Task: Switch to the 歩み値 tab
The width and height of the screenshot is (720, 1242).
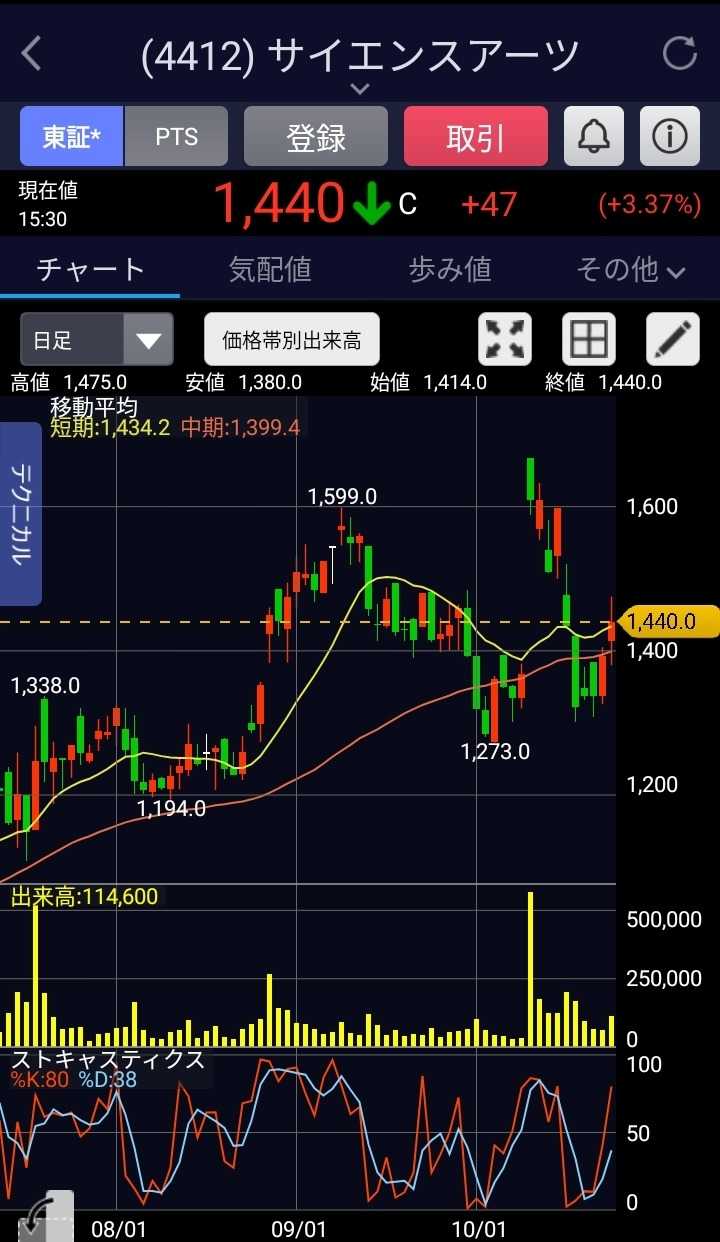Action: click(x=450, y=269)
